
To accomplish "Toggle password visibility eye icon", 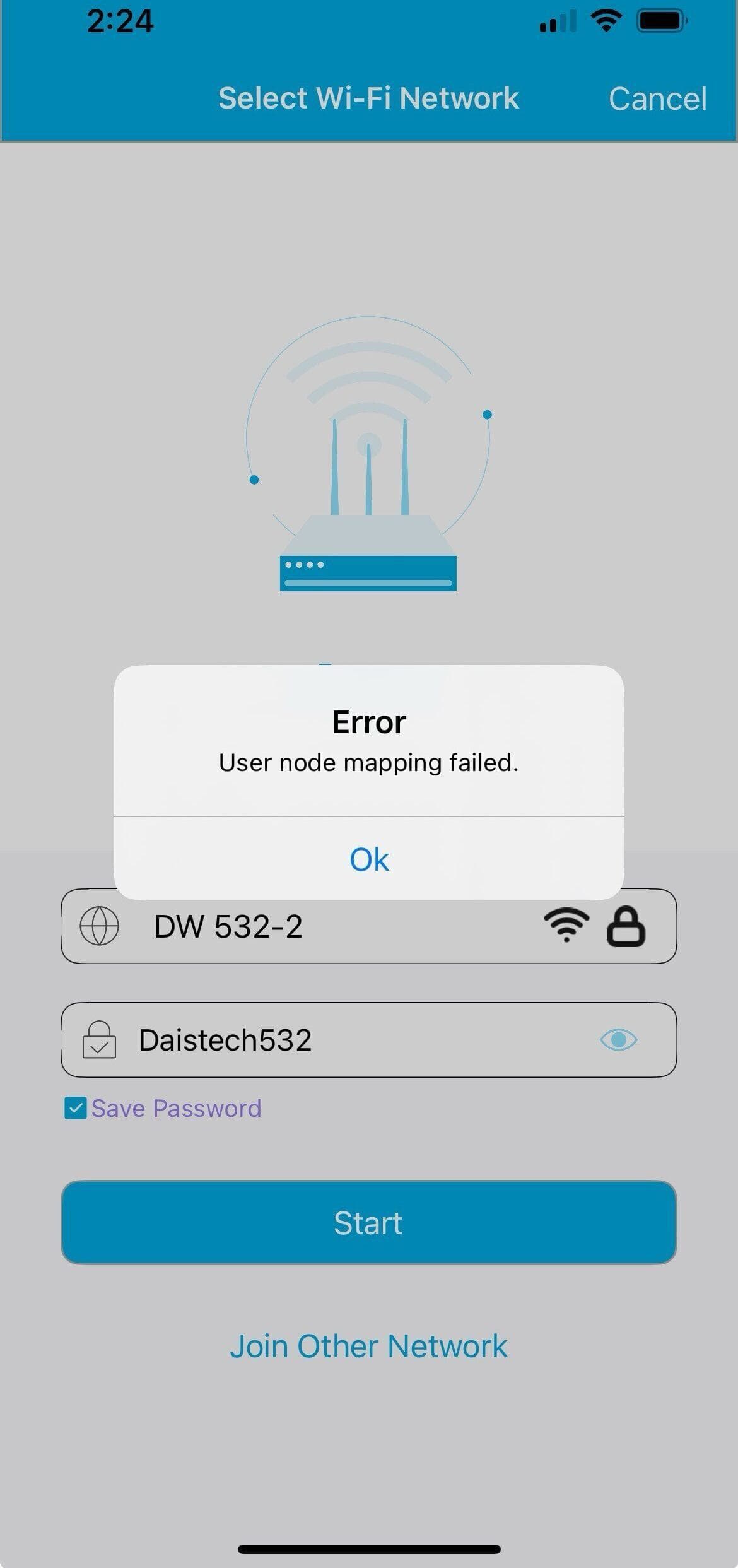I will [618, 1040].
